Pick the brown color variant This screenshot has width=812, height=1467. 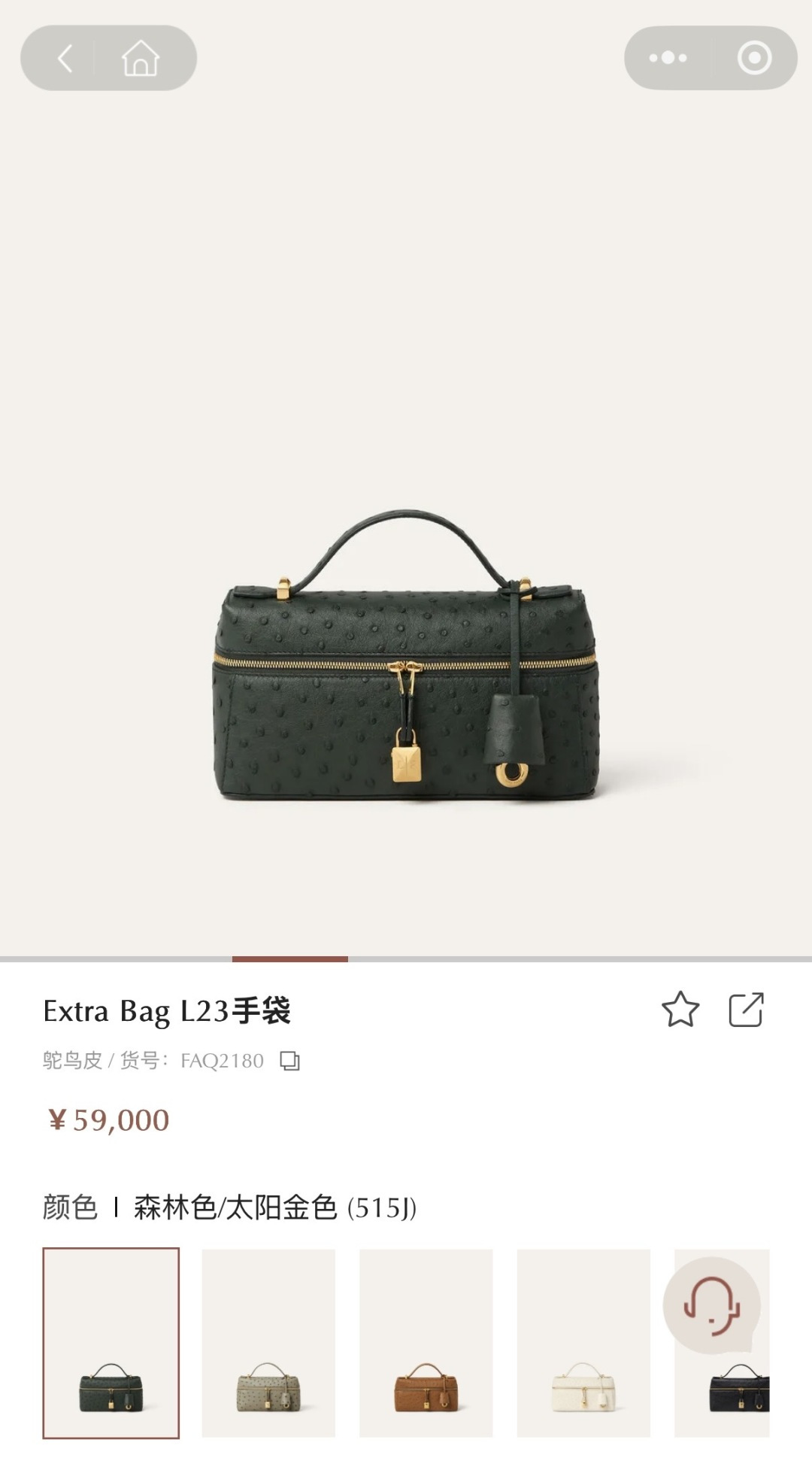coord(426,1343)
